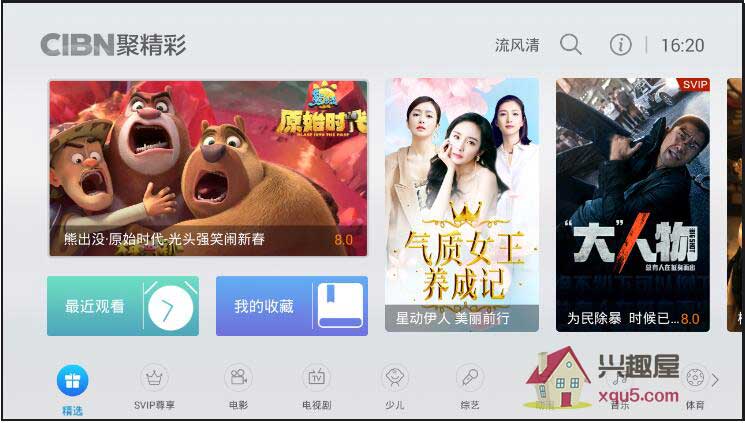Select the 精选 tab
745x423 pixels.
pos(72,385)
